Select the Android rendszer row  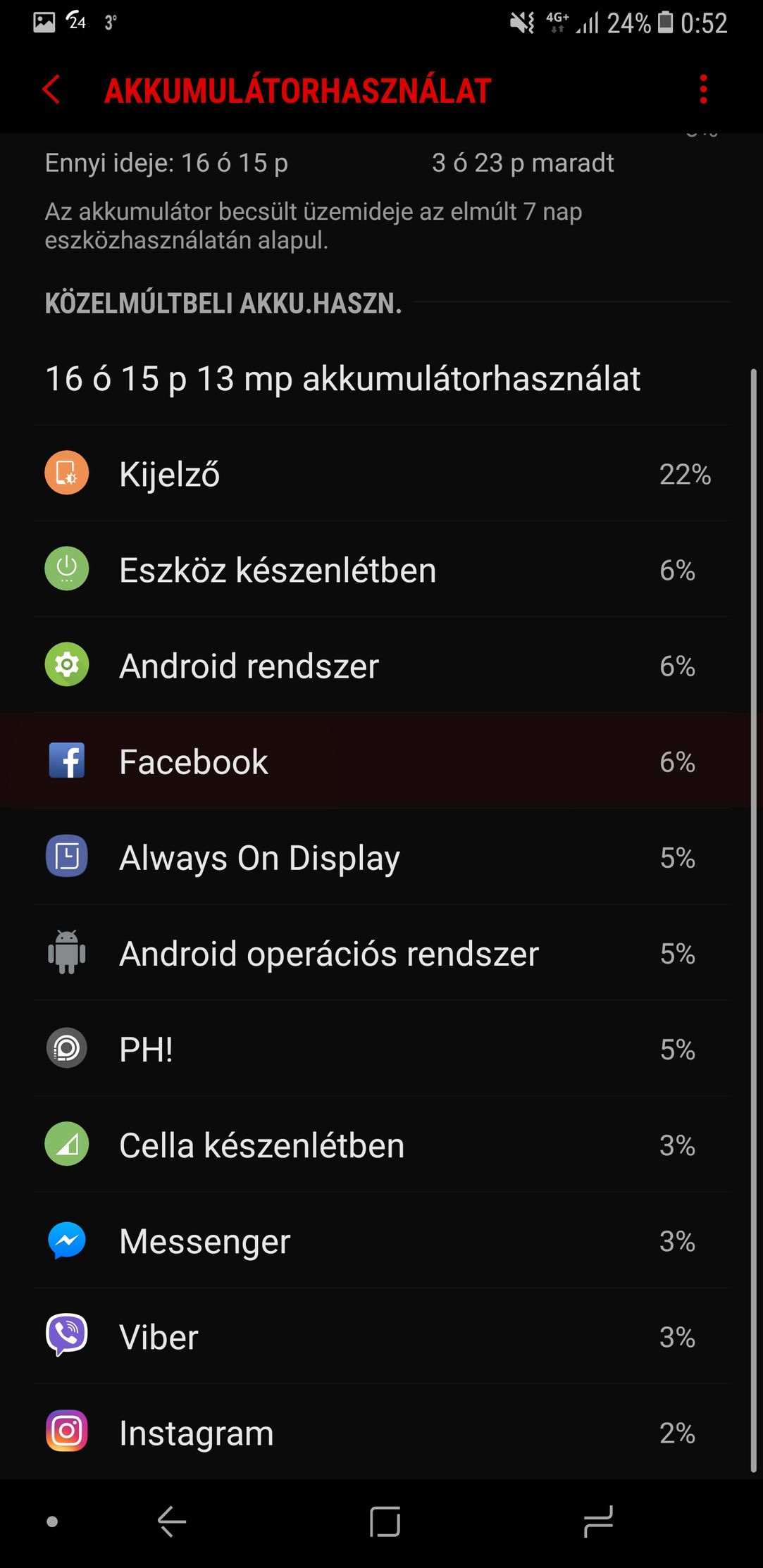(380, 666)
